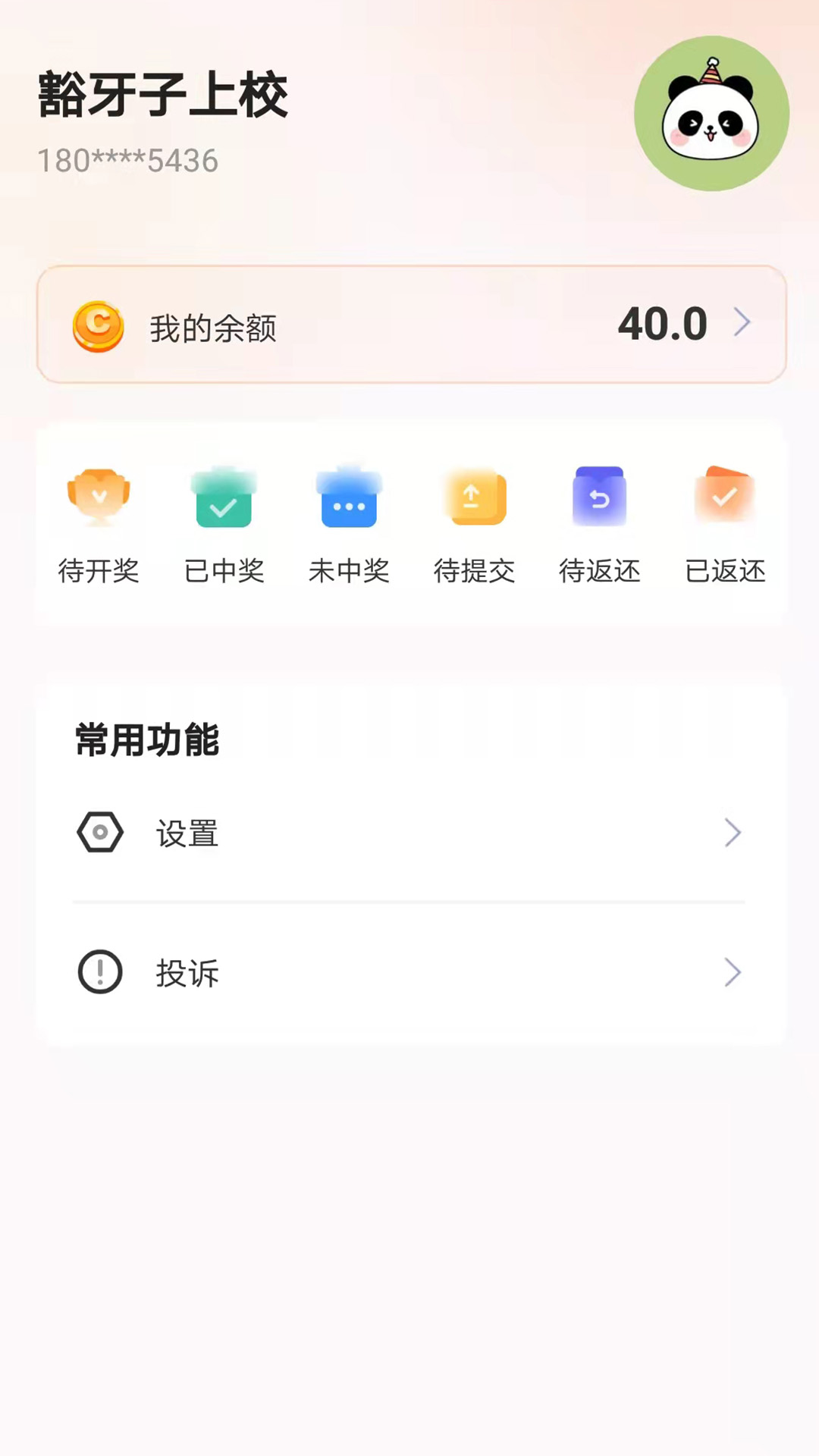819x1456 pixels.
Task: Open 我的余额 balance details
Action: pyautogui.click(x=411, y=325)
